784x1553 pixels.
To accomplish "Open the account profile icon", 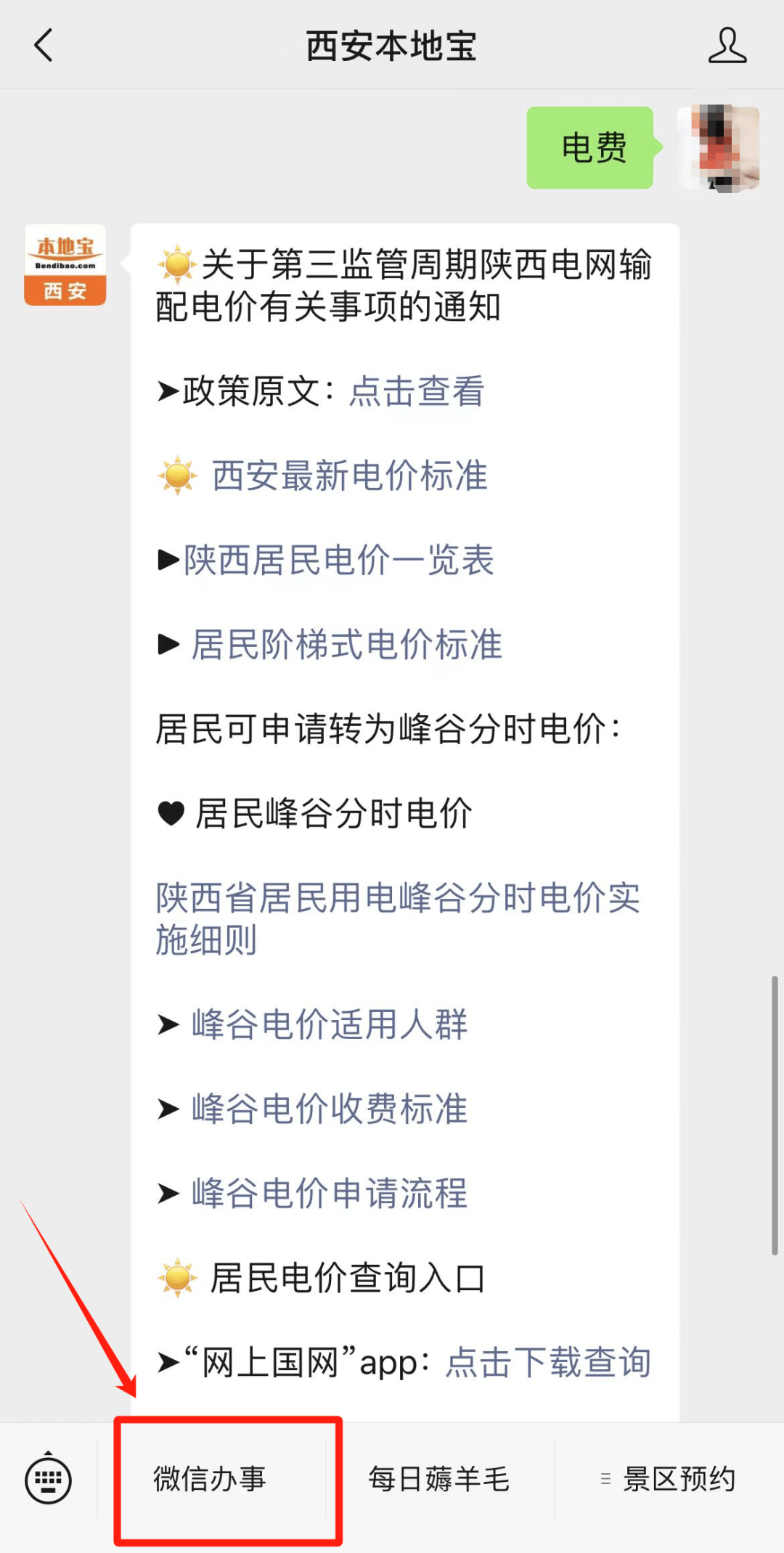I will (727, 46).
